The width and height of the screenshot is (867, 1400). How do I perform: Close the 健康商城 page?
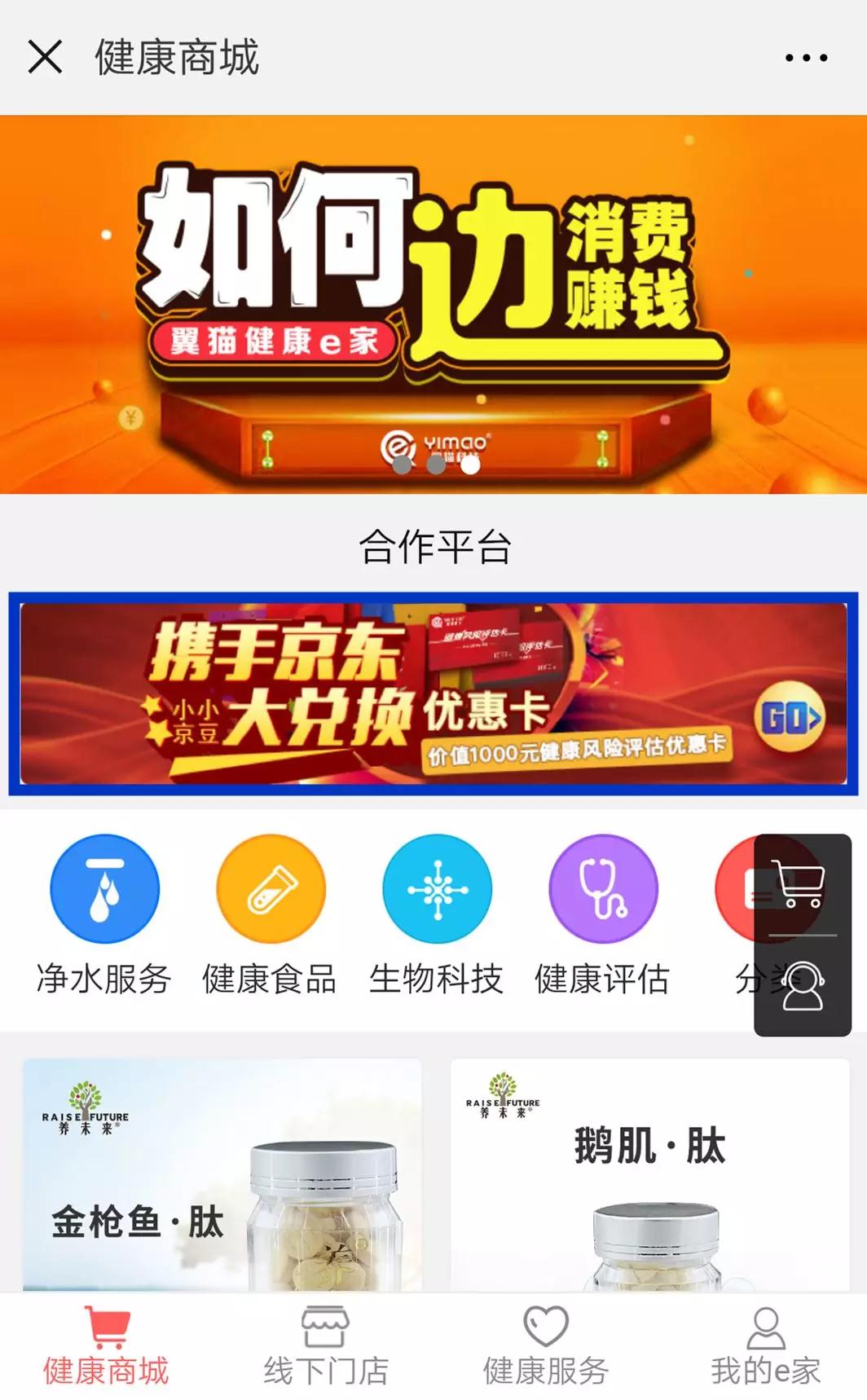coord(45,57)
